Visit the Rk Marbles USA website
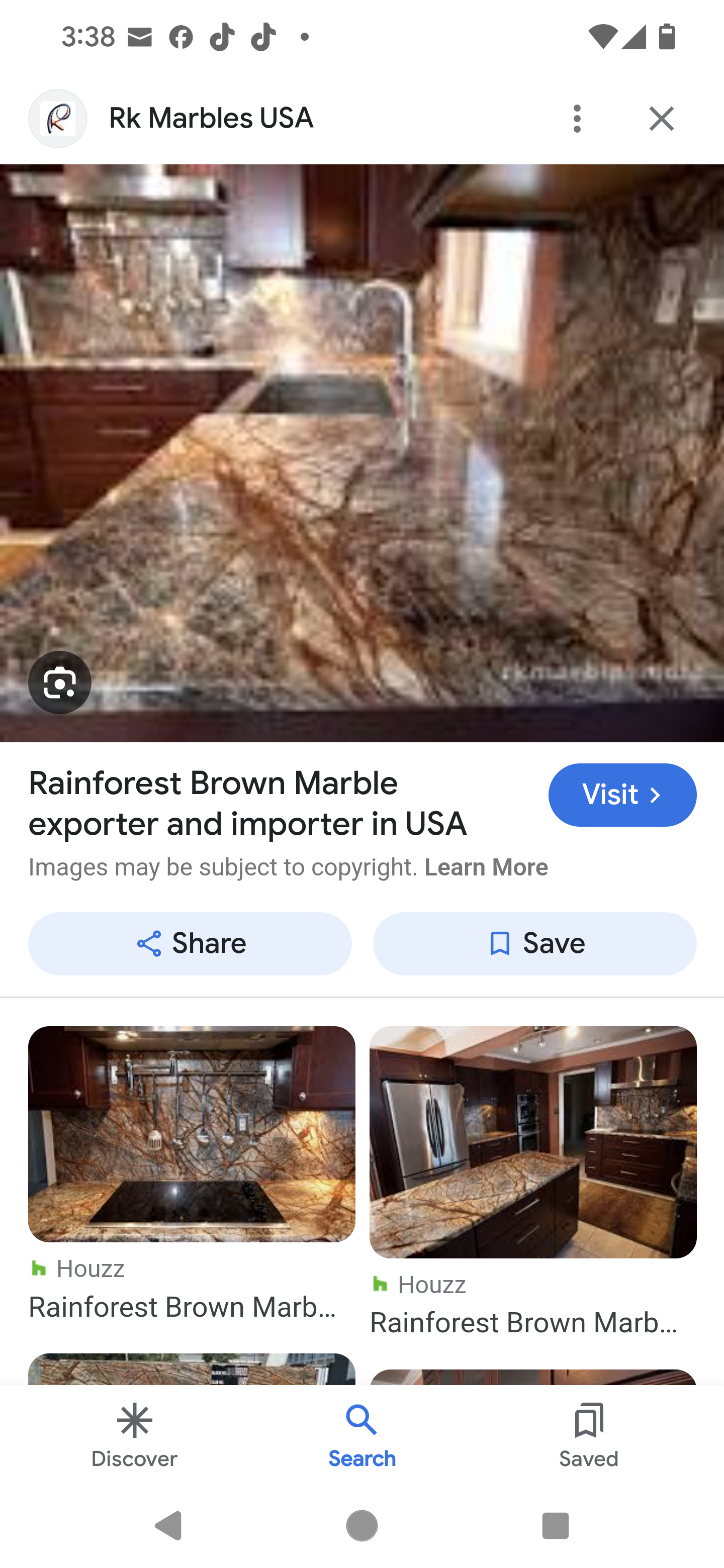 coord(622,795)
